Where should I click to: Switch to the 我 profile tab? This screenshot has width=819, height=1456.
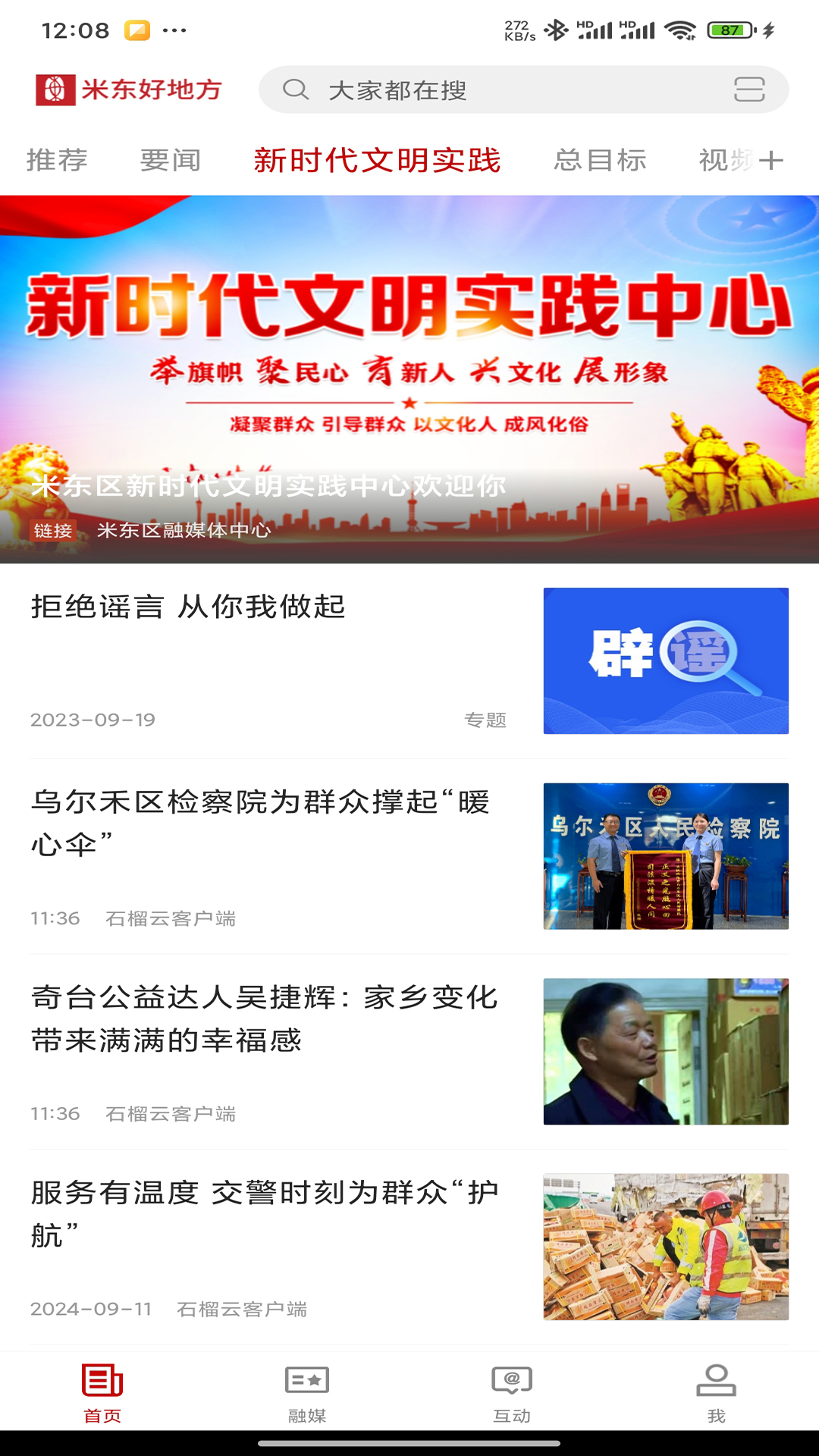tap(717, 1393)
